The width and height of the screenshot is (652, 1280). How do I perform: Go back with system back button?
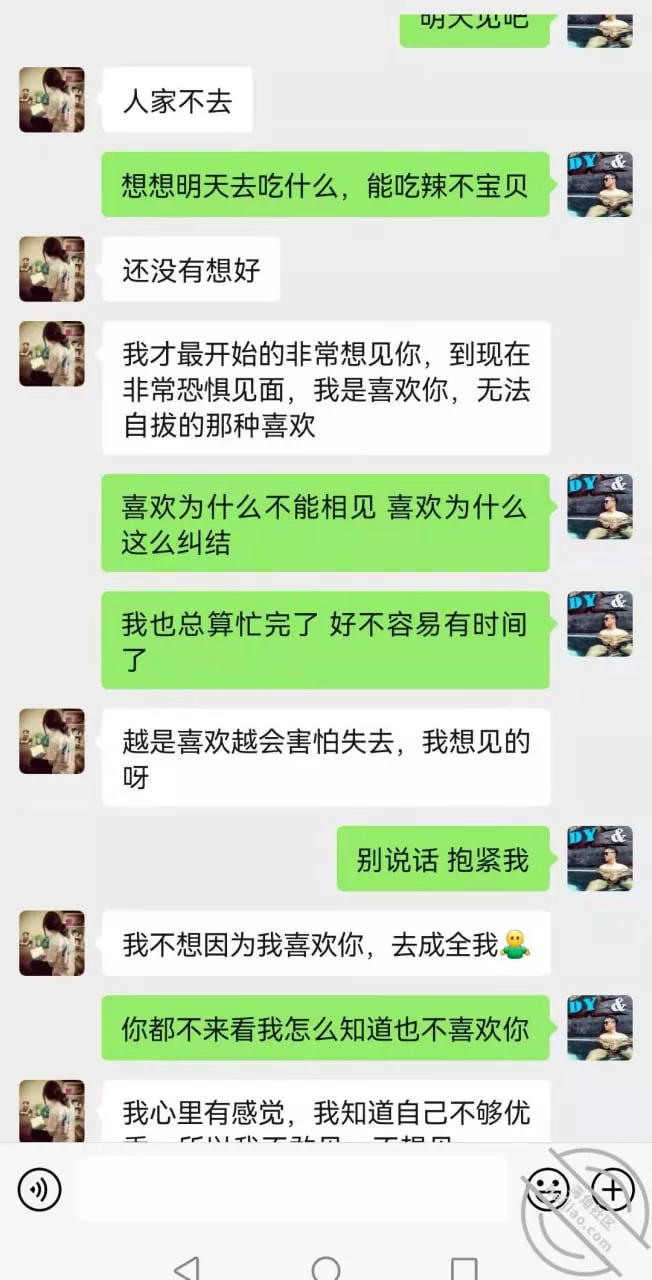tap(187, 1268)
